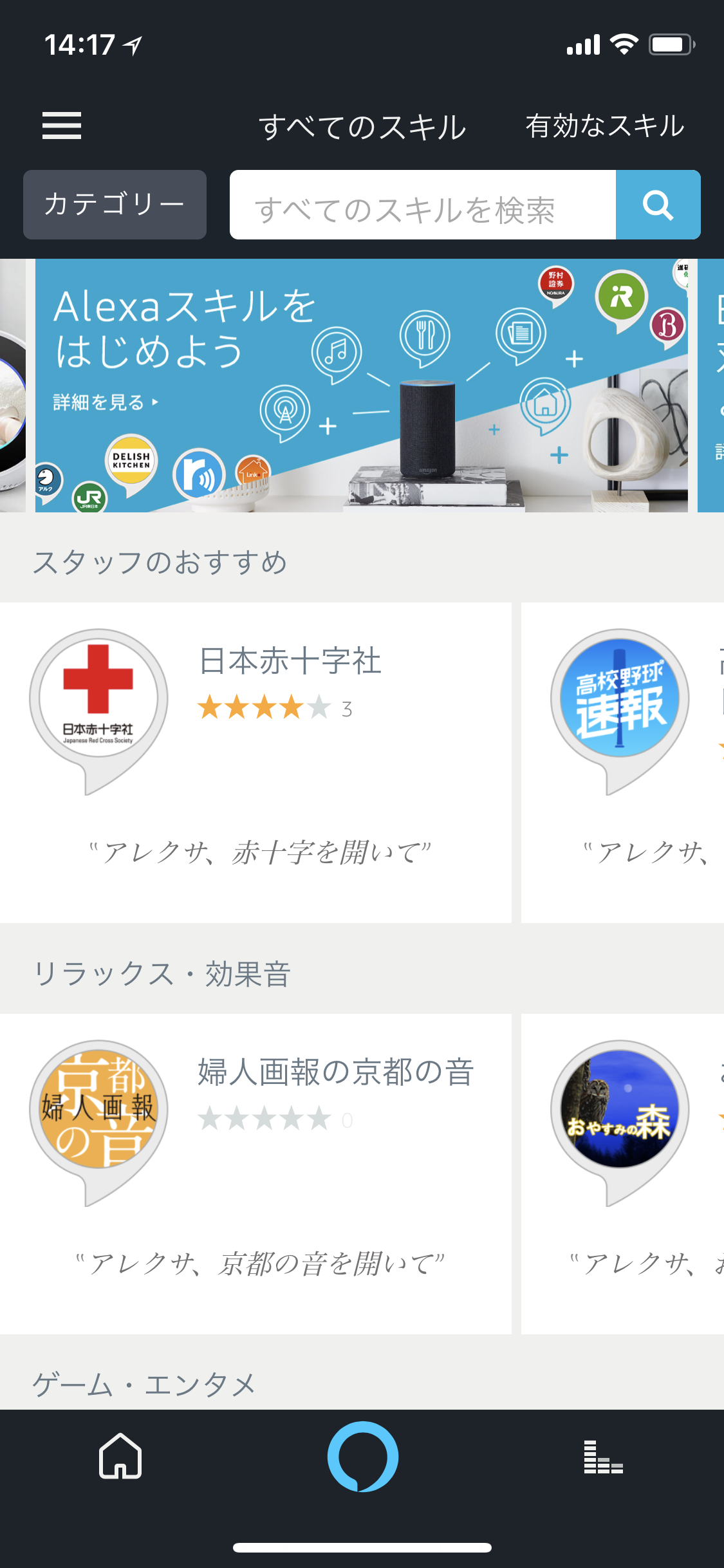
Task: Switch to すべてのスキル tab
Action: tap(362, 127)
